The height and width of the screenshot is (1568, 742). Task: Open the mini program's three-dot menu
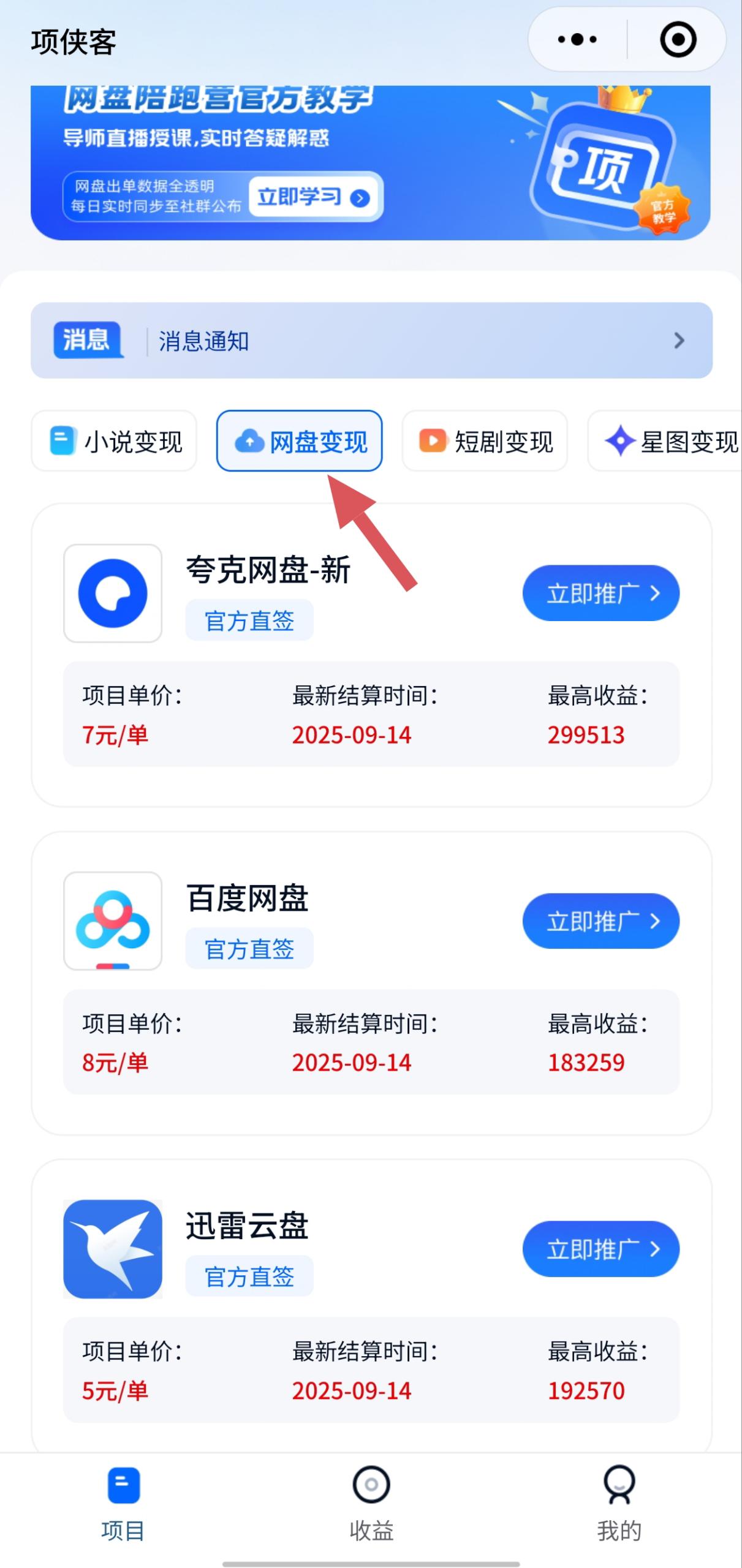coord(577,40)
